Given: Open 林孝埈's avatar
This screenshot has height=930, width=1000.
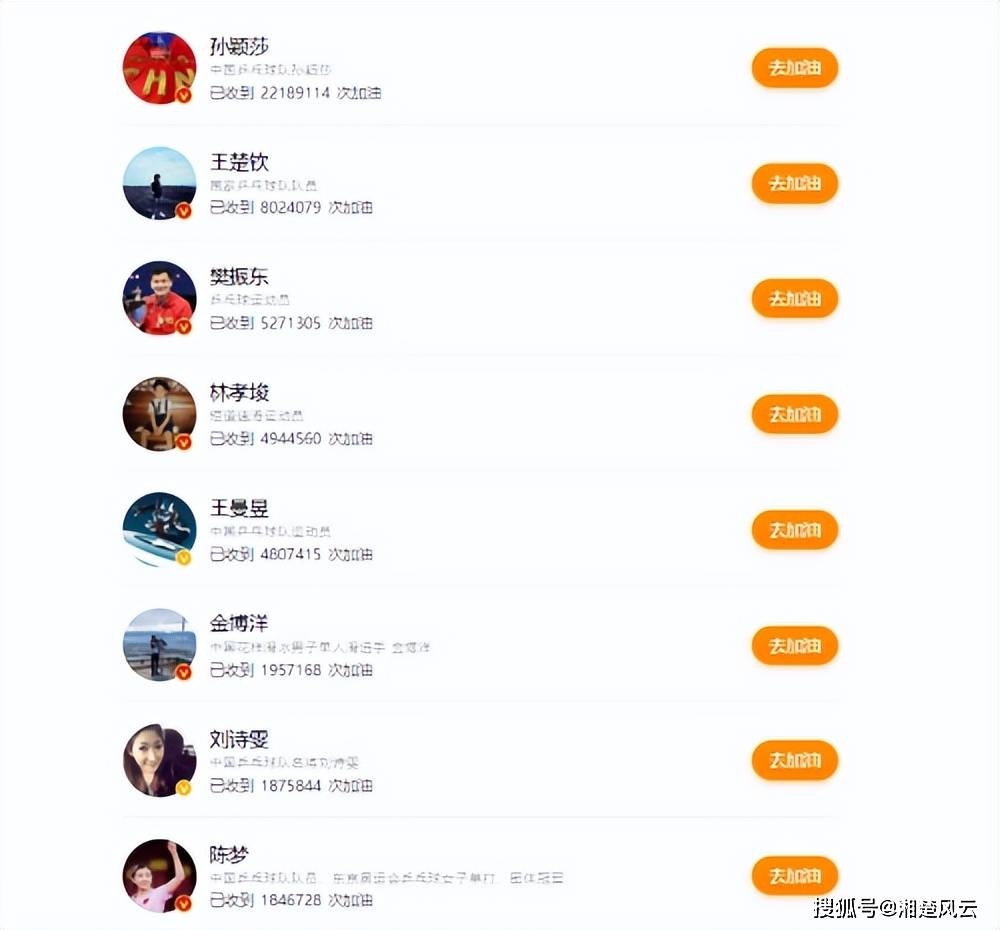Looking at the screenshot, I should (159, 414).
